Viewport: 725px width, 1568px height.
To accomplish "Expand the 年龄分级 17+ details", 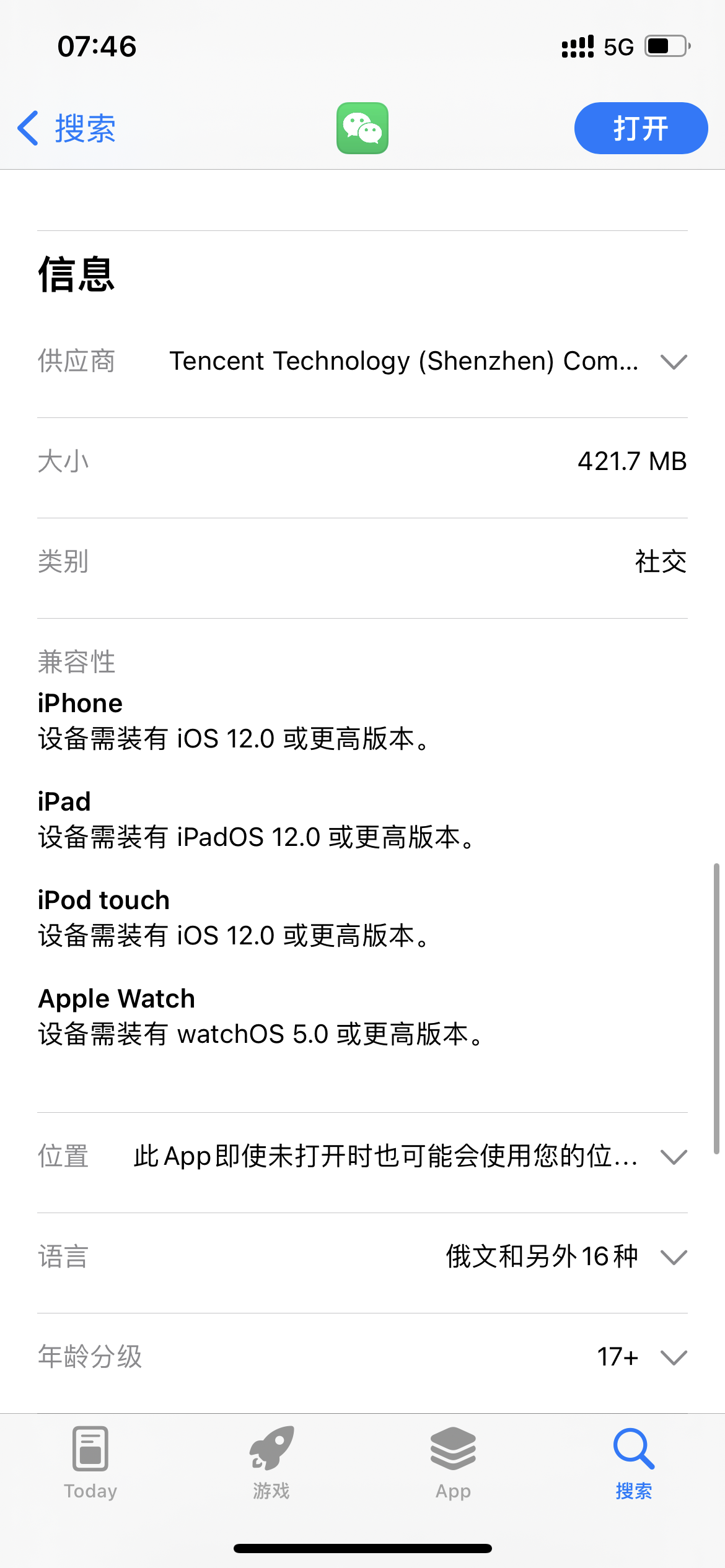I will click(674, 1357).
